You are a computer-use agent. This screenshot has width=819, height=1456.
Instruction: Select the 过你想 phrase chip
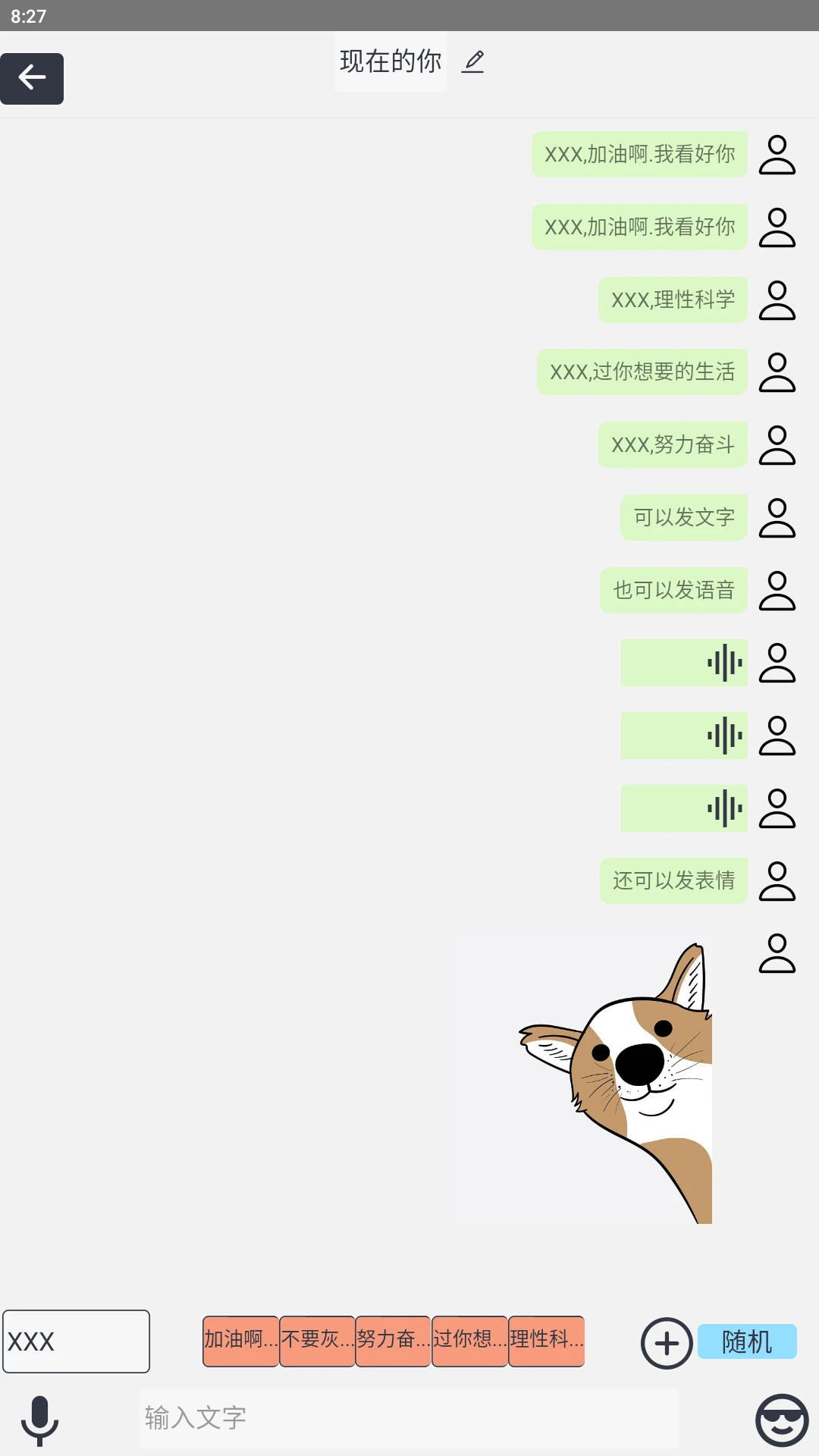(469, 1341)
